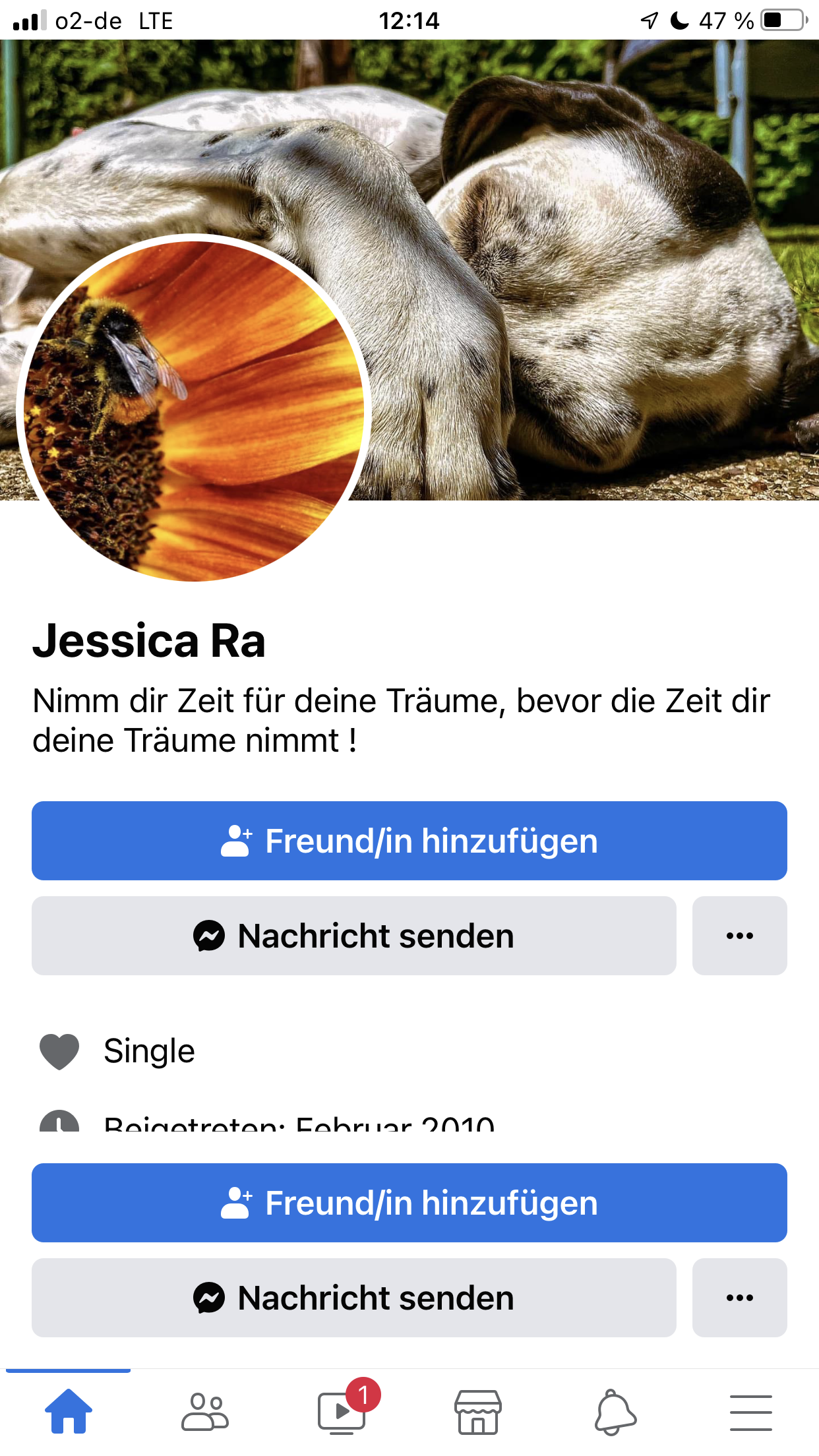
Task: Open the upper three-dot options button
Action: coord(740,936)
